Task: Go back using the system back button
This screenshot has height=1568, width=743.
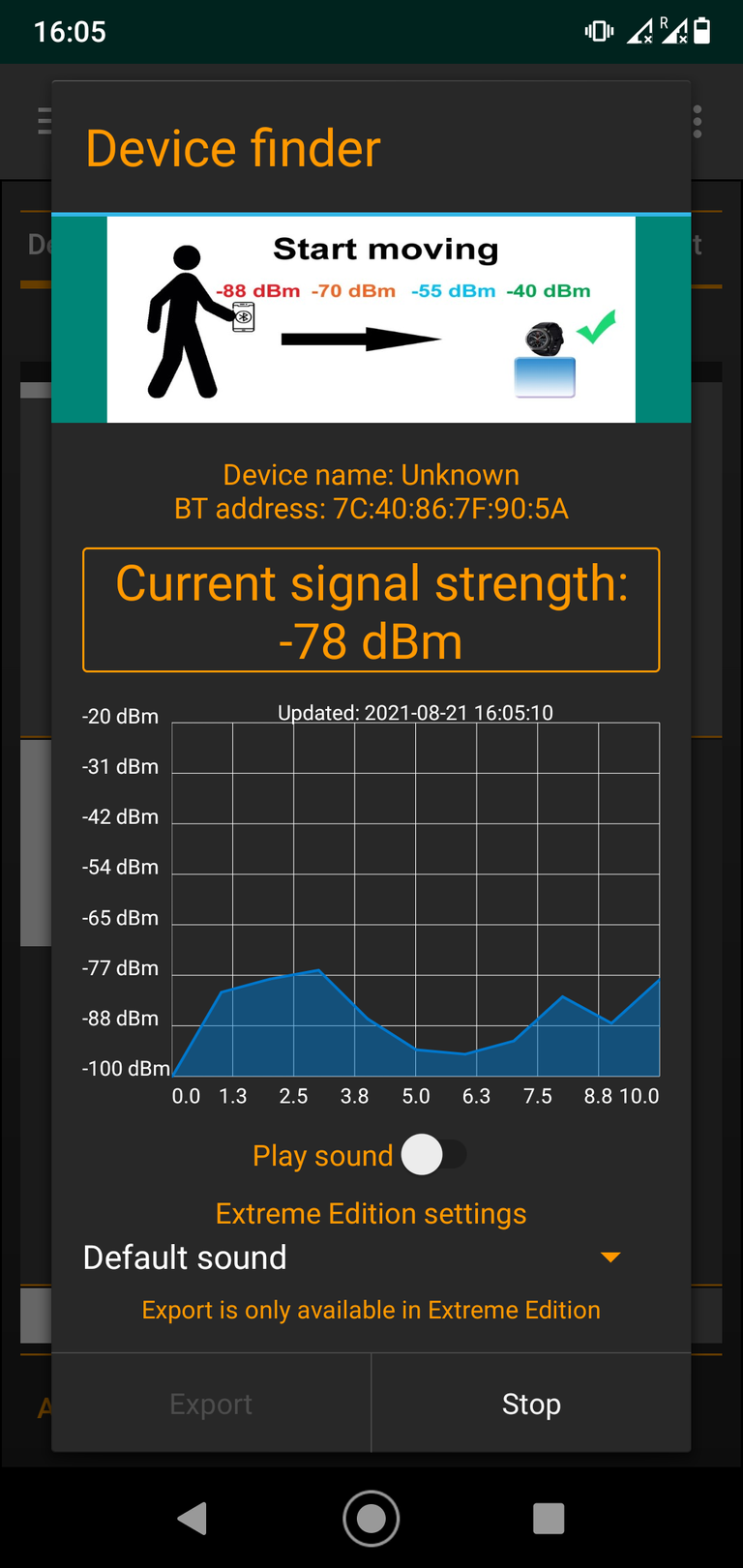Action: pos(193,1518)
